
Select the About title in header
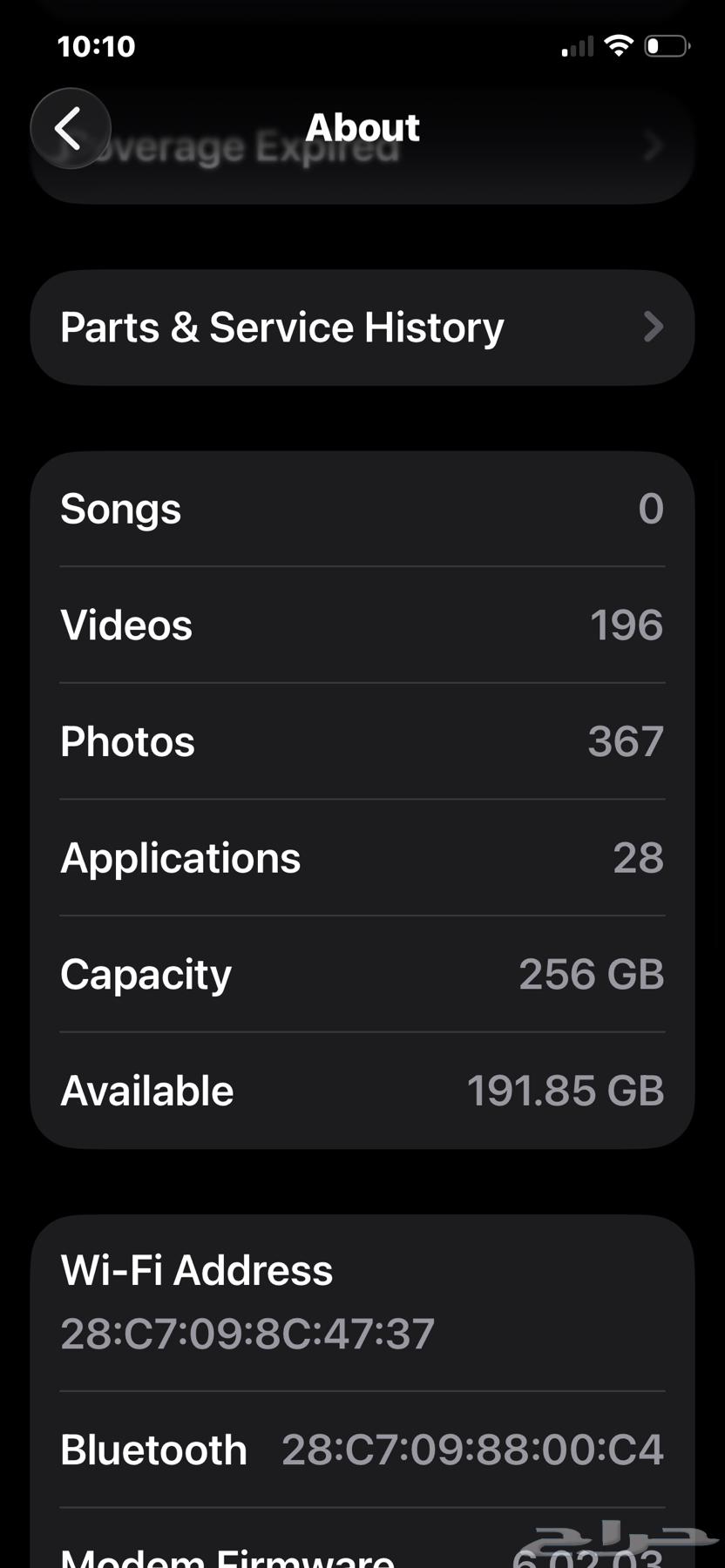tap(362, 126)
